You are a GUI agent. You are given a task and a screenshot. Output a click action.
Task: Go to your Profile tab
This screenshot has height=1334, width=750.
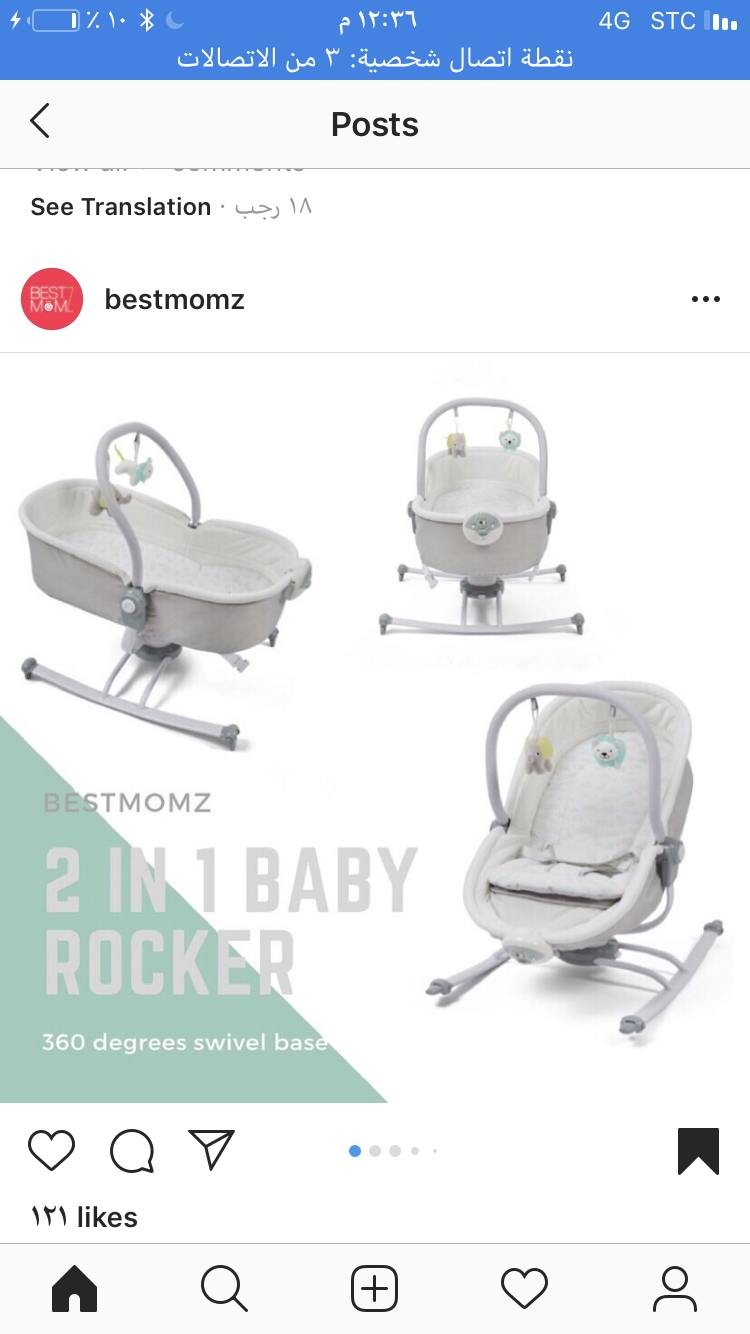click(x=675, y=1288)
